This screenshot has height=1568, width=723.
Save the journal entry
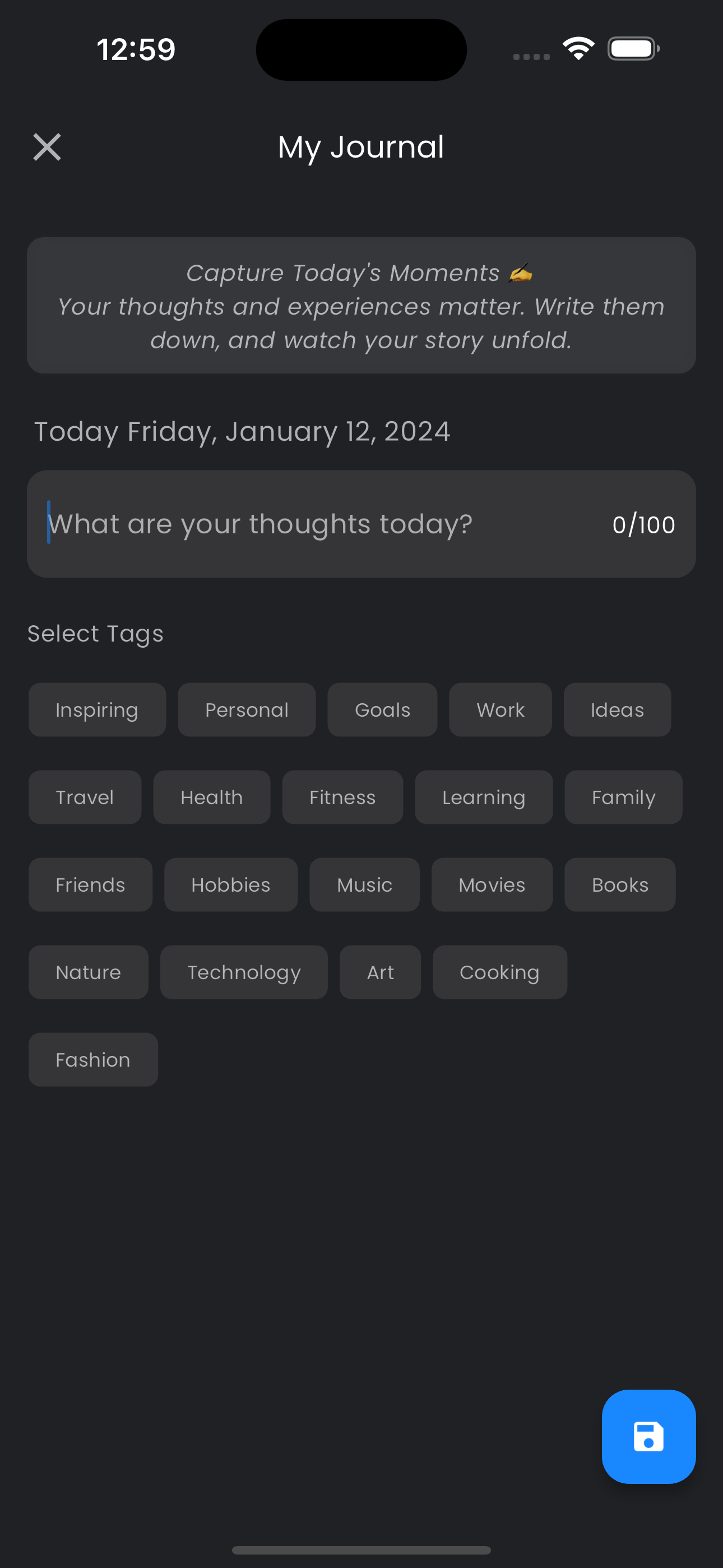point(648,1436)
